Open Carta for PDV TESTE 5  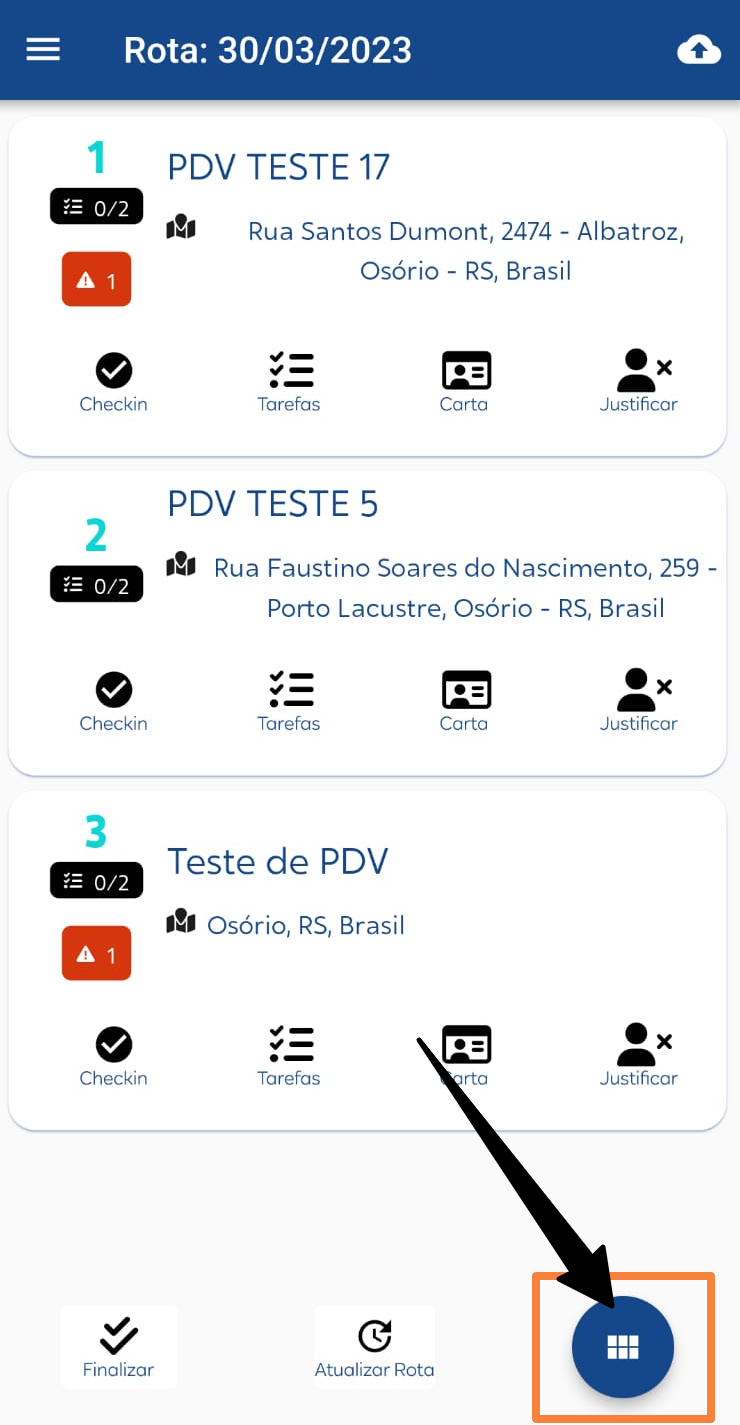[x=465, y=702]
